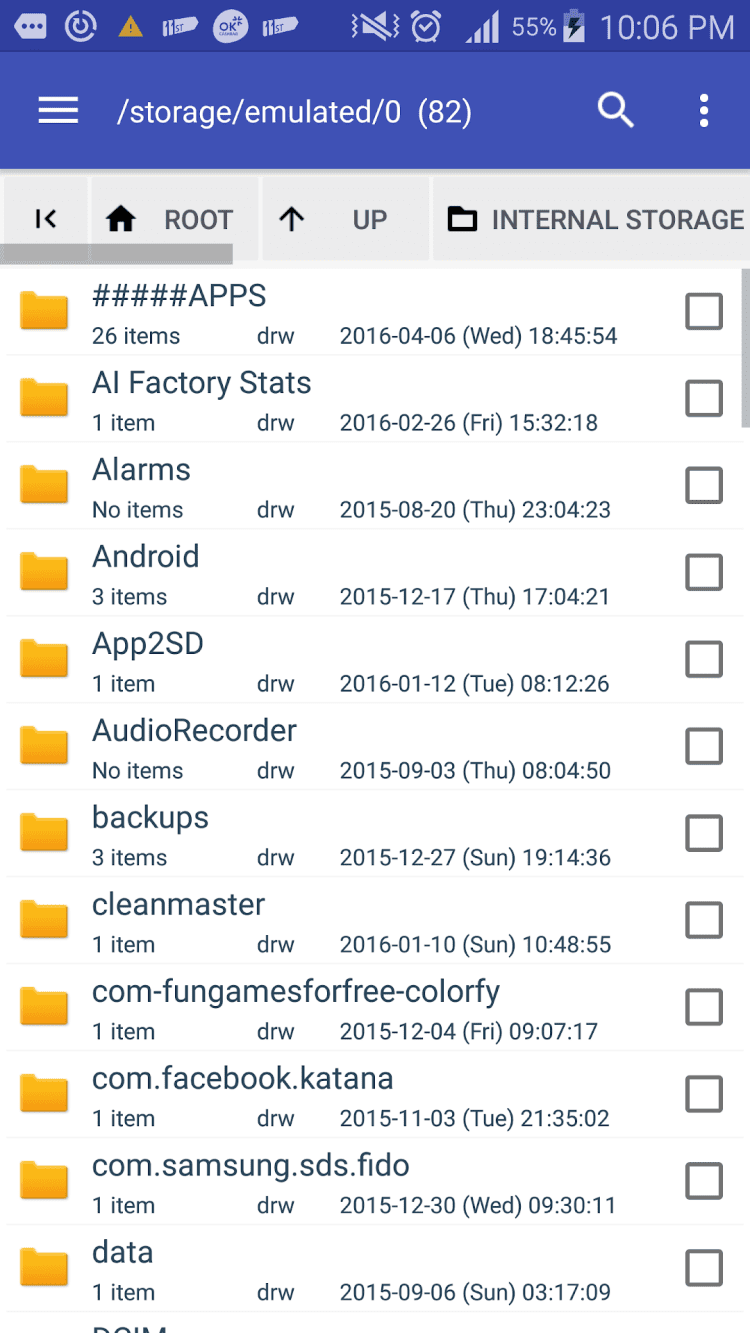
Task: Jump to first path with the collapse arrow
Action: point(46,219)
